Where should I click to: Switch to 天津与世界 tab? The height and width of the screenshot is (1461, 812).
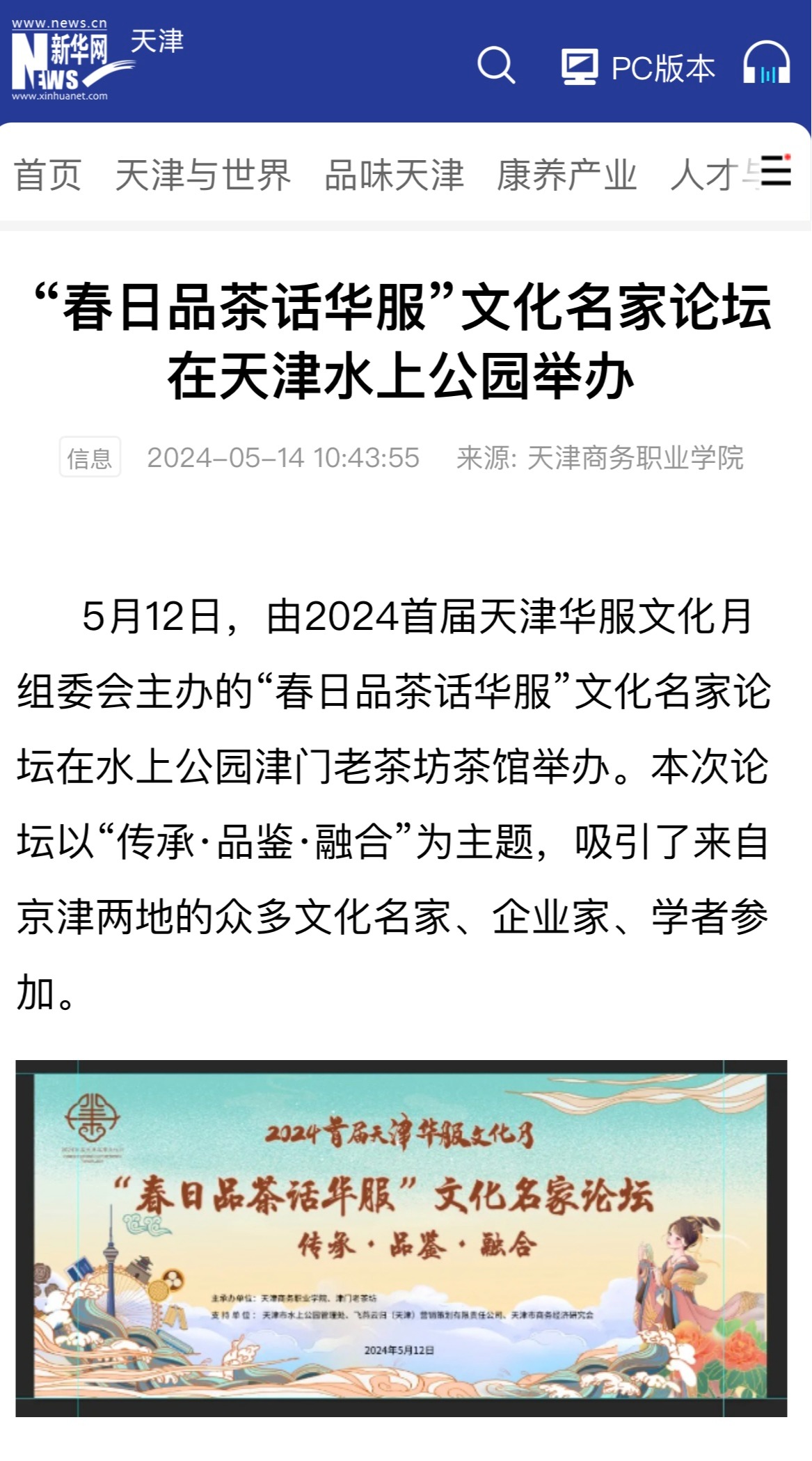pyautogui.click(x=202, y=175)
